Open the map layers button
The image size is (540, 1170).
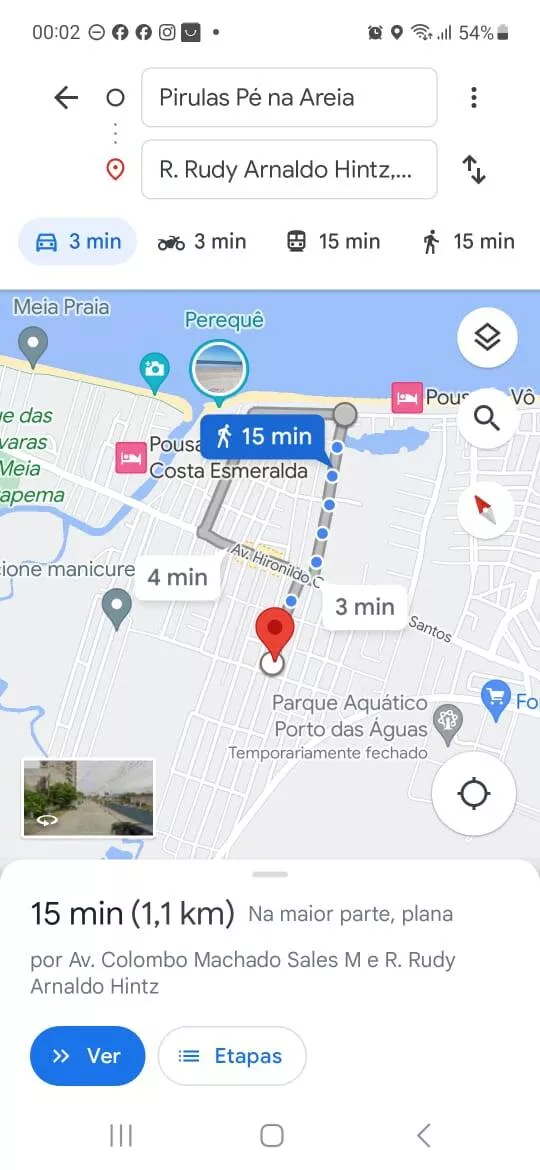click(x=487, y=338)
